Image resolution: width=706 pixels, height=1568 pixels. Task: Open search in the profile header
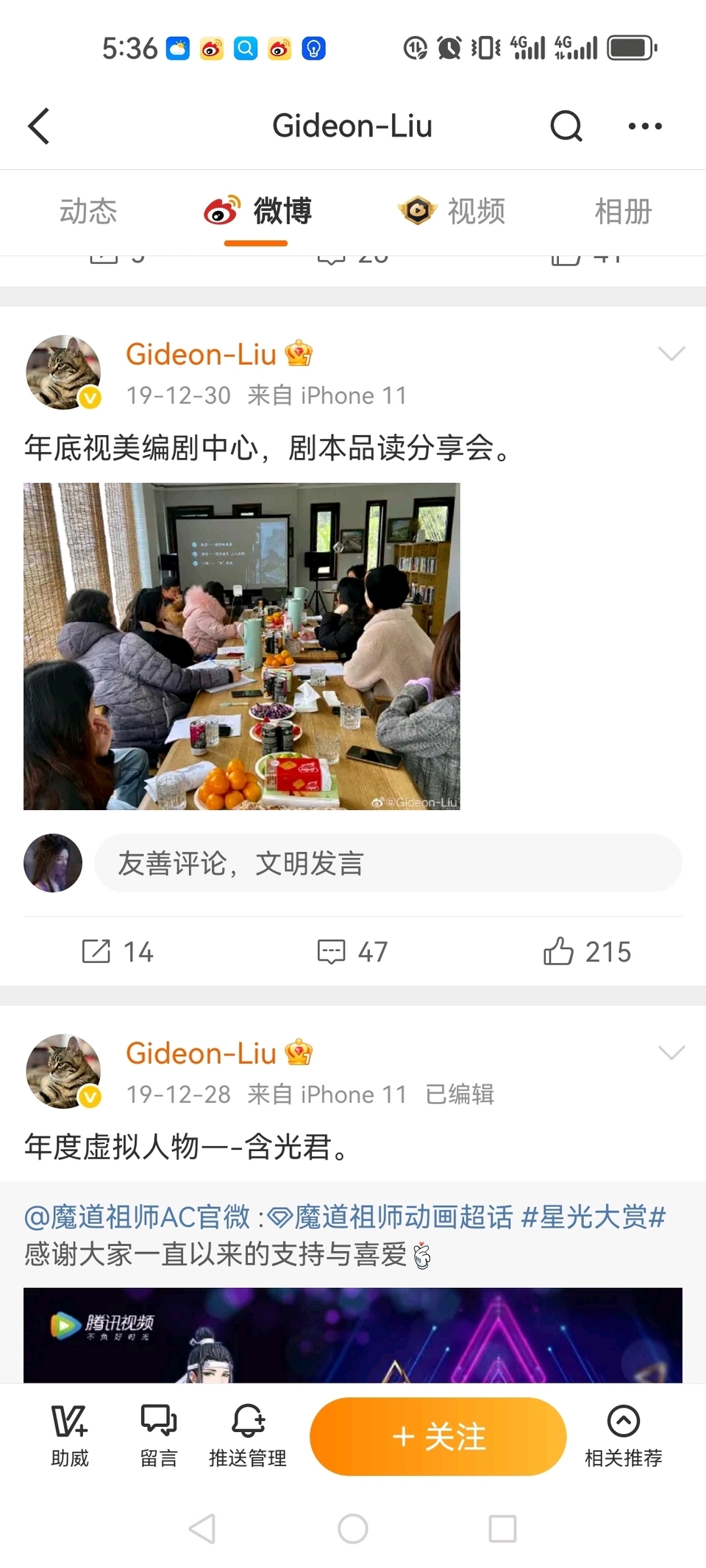pyautogui.click(x=566, y=126)
